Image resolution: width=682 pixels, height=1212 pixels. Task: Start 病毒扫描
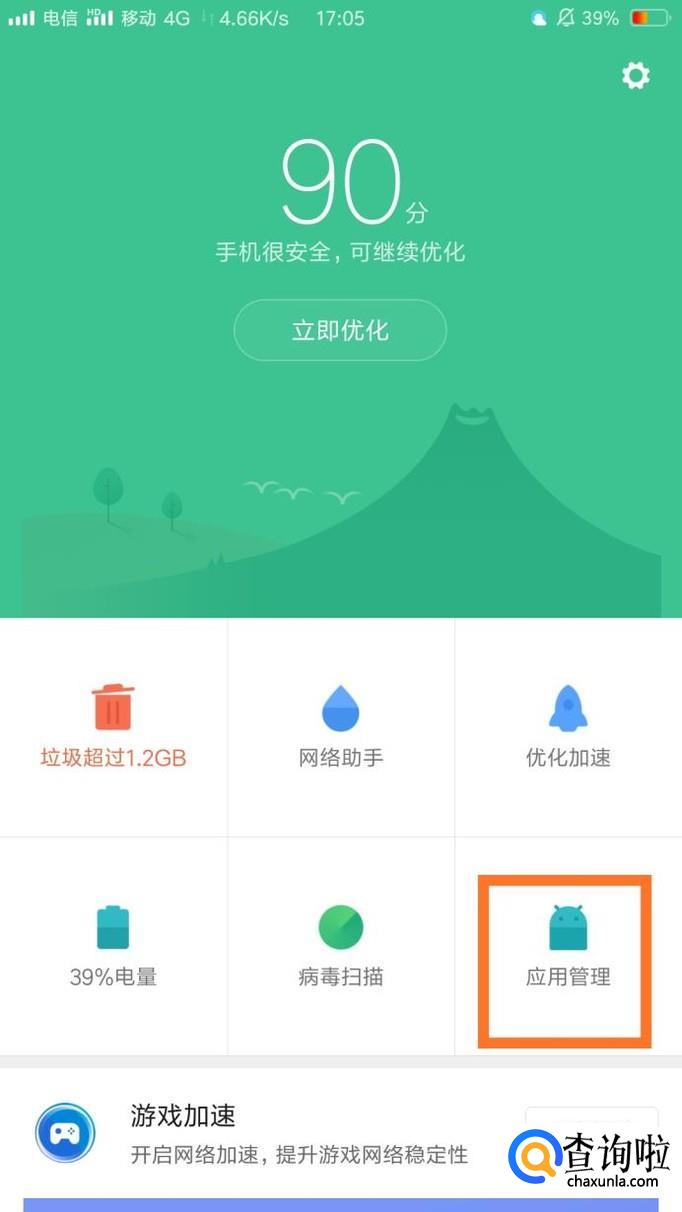pyautogui.click(x=341, y=946)
